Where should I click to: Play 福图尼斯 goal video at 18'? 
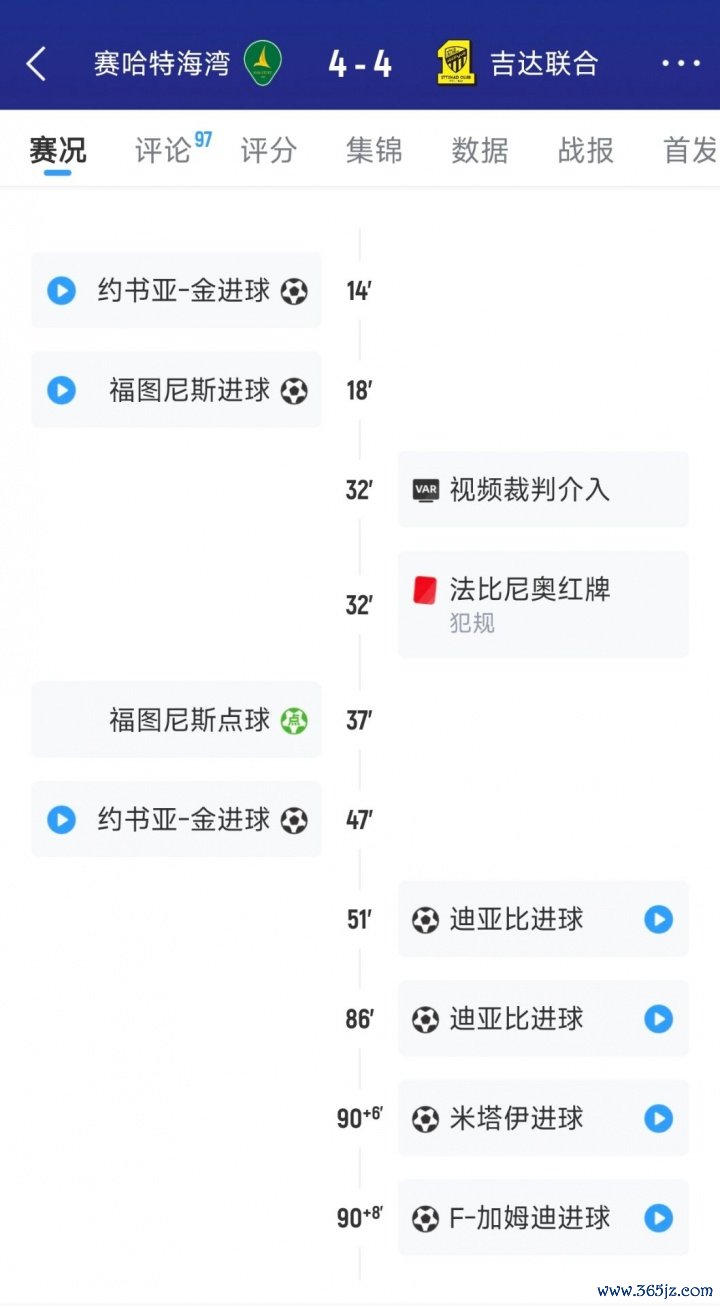tap(62, 390)
